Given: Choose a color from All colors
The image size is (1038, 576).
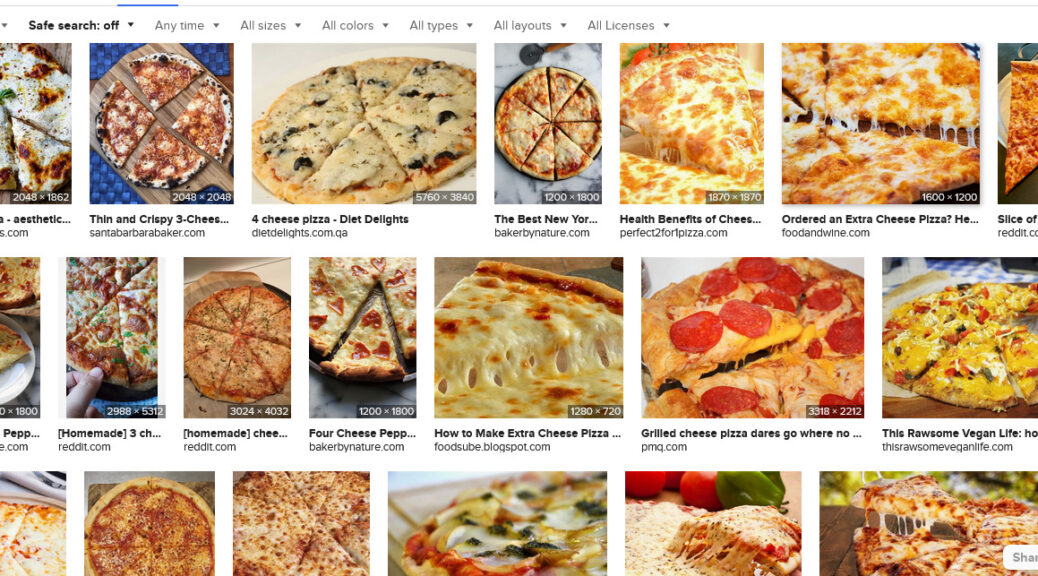Looking at the screenshot, I should pyautogui.click(x=354, y=25).
